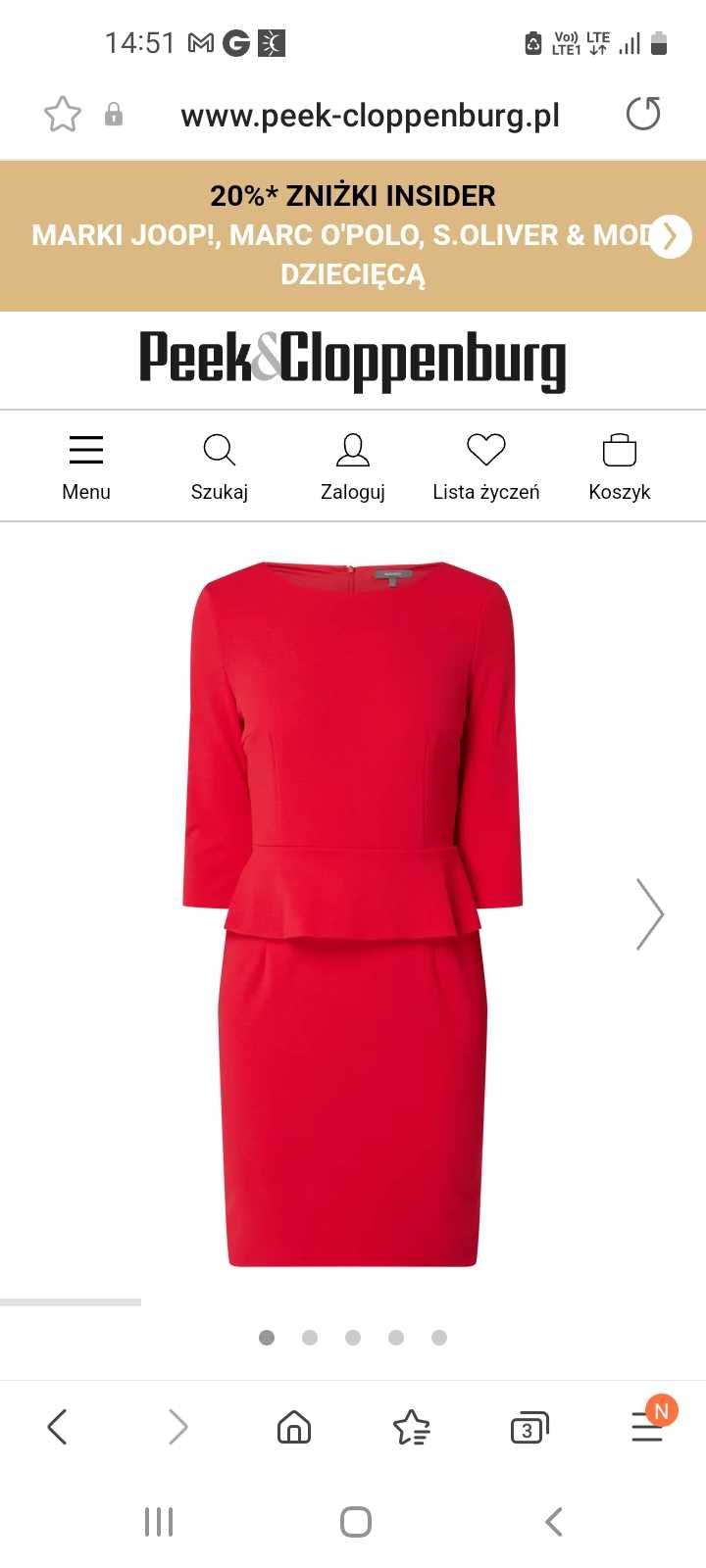Bookmark this page with the star icon

click(63, 115)
